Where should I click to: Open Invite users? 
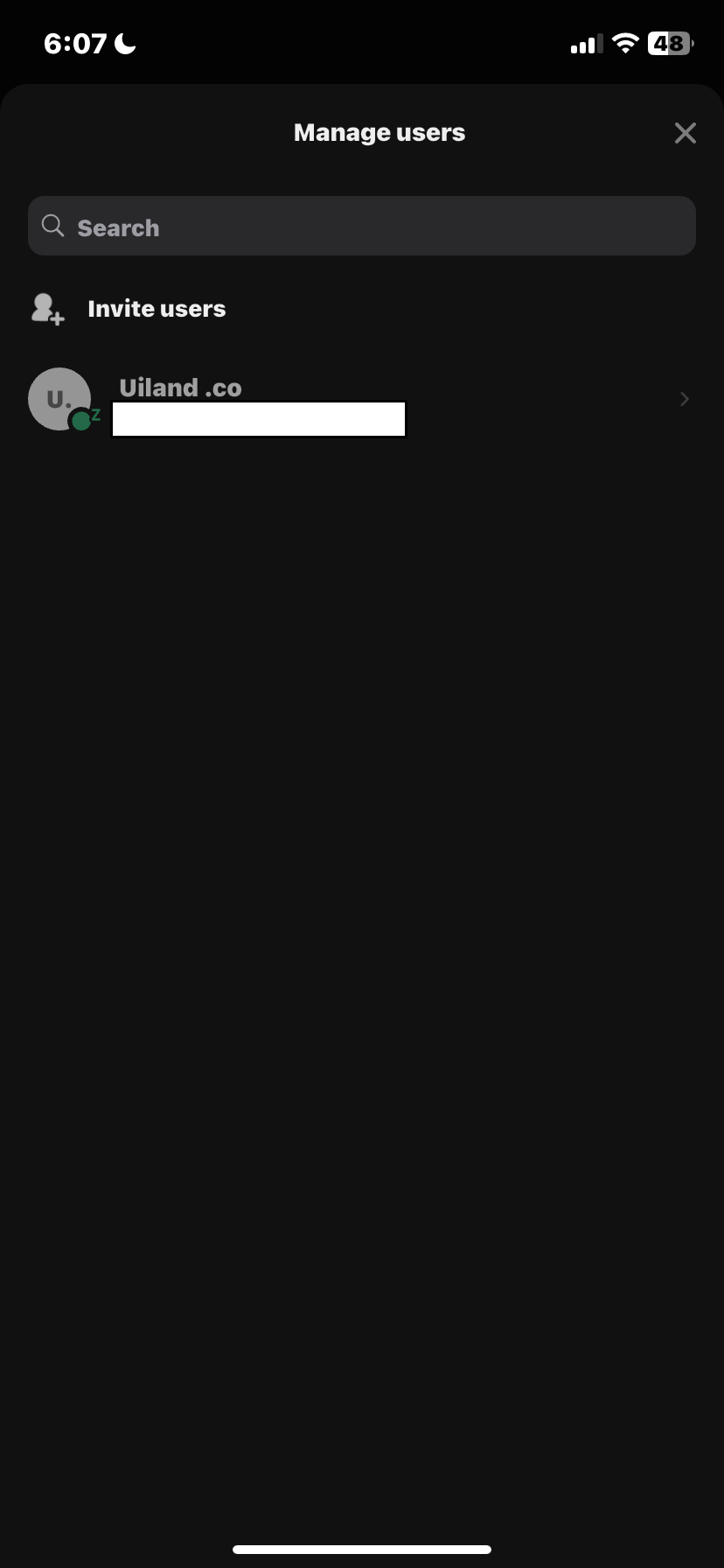click(x=156, y=309)
